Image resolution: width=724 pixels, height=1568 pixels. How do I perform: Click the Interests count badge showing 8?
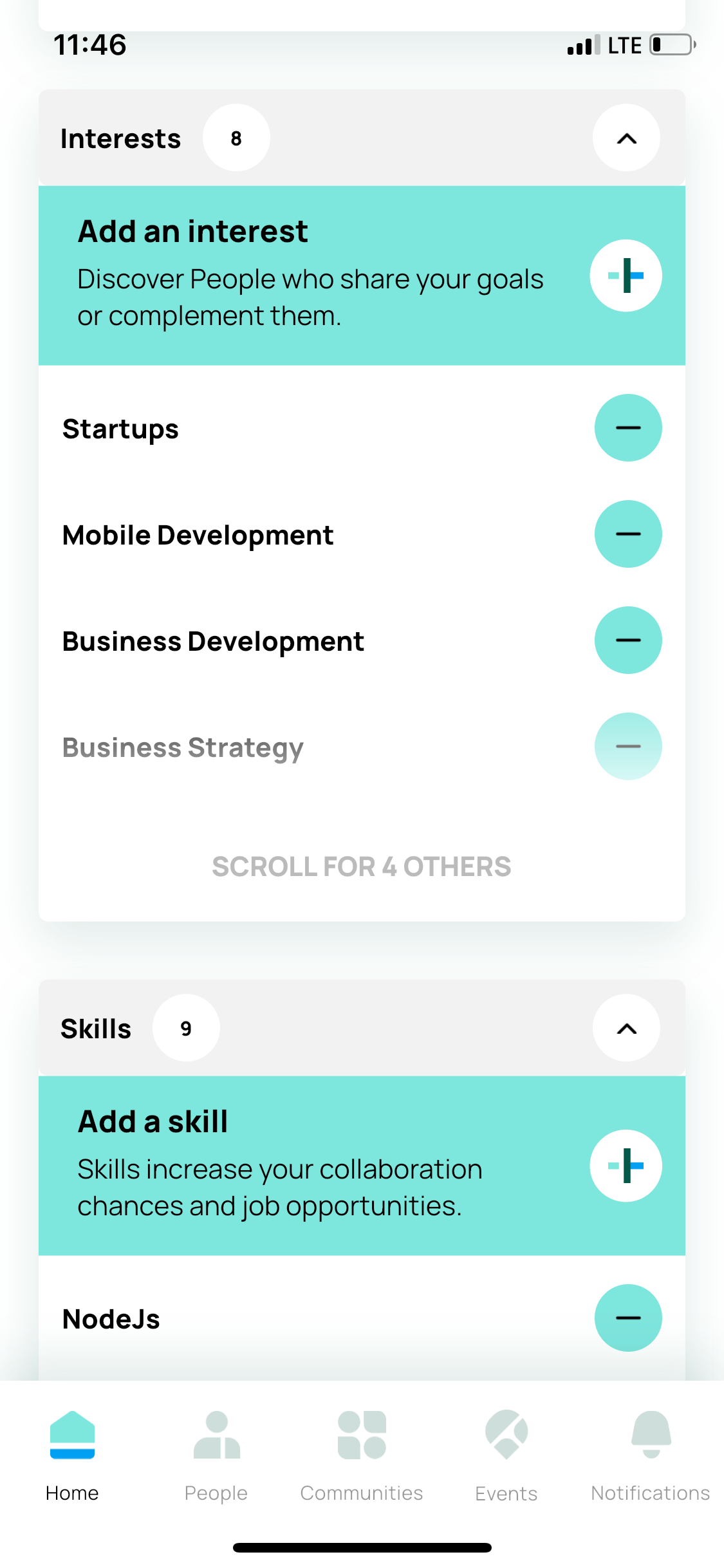[236, 138]
